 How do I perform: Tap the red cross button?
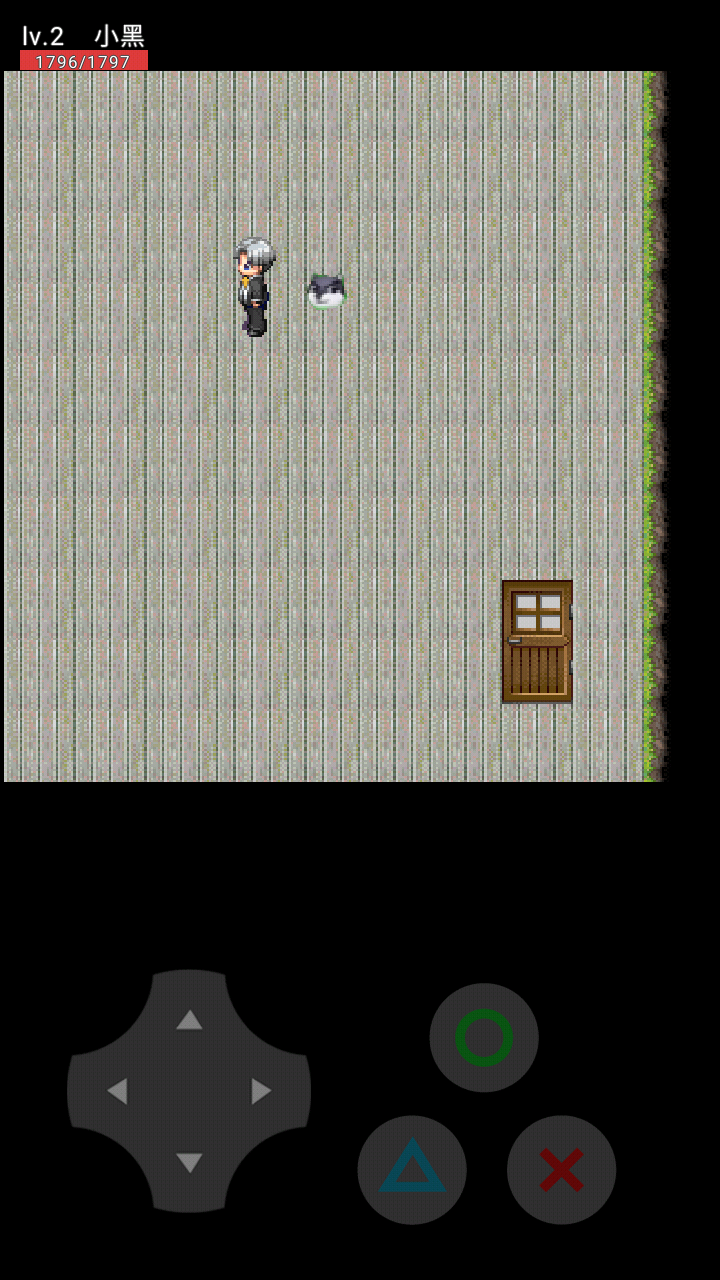pos(561,1169)
